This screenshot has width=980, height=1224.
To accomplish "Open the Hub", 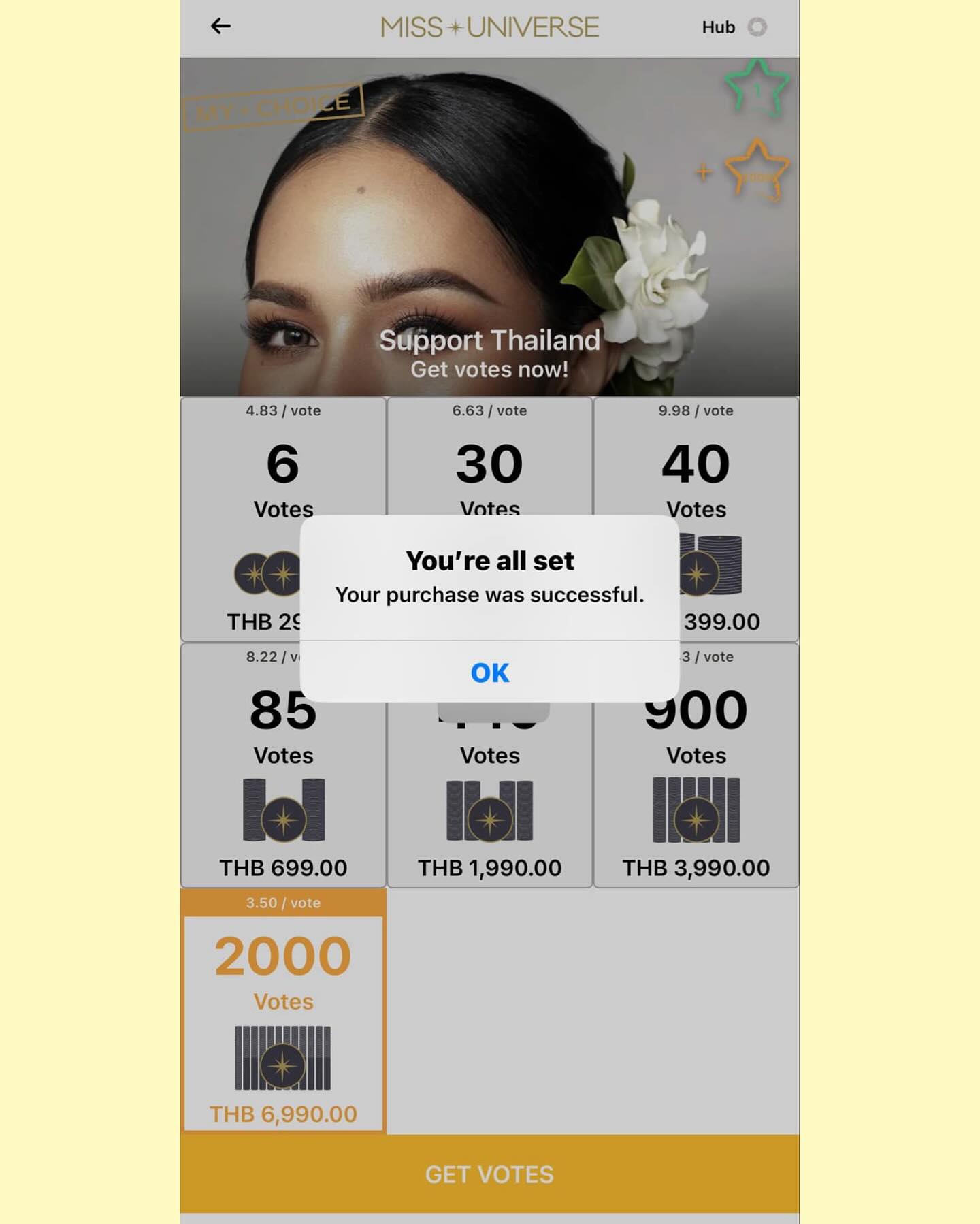I will click(x=733, y=27).
